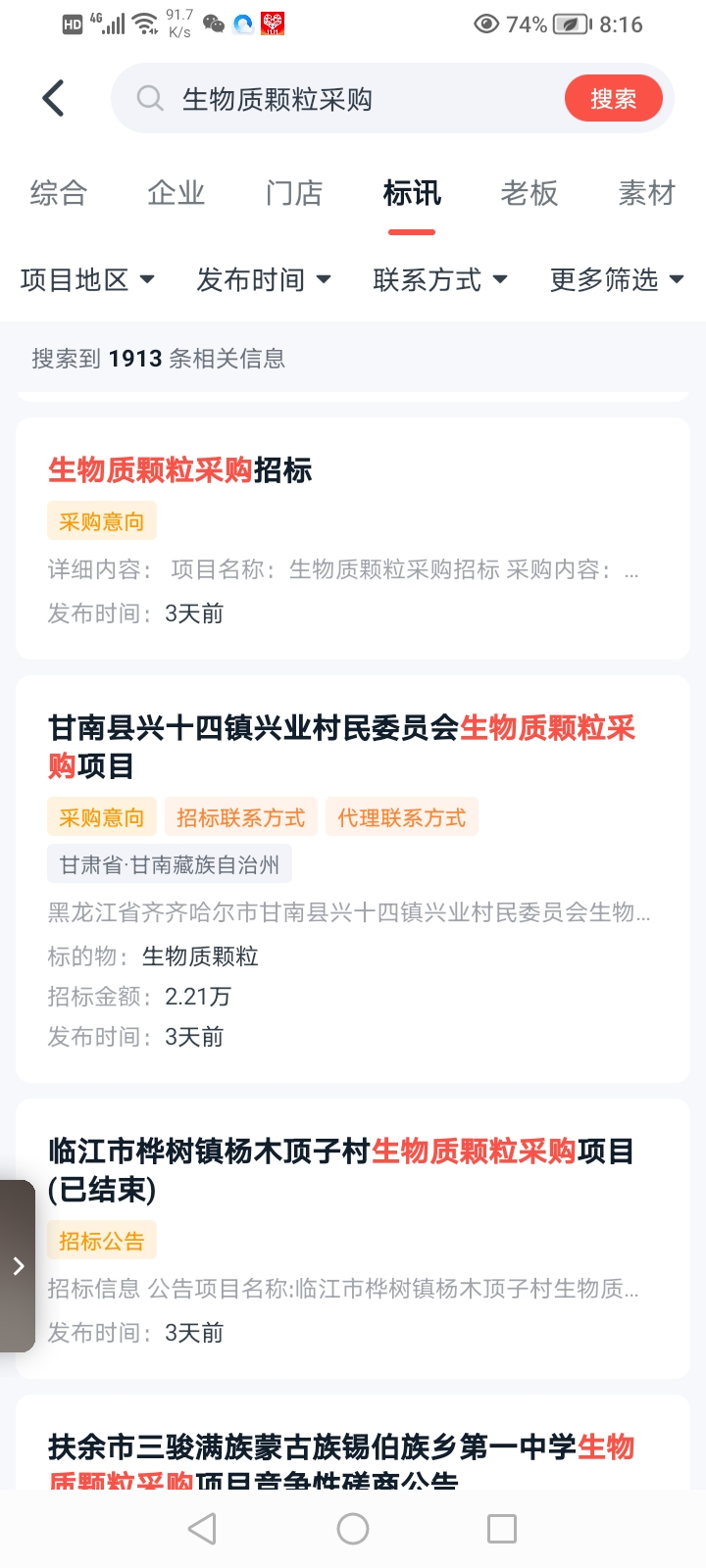Expand the 联系方式 filter dropdown

point(440,280)
